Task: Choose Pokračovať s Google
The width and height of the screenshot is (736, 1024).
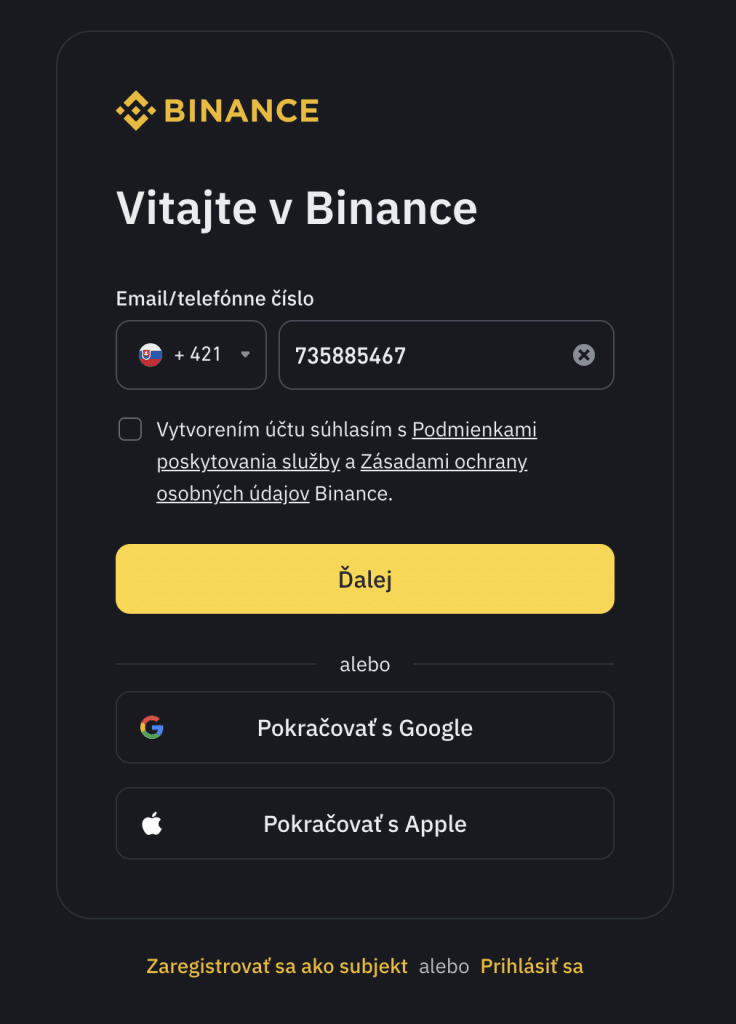Action: 365,727
